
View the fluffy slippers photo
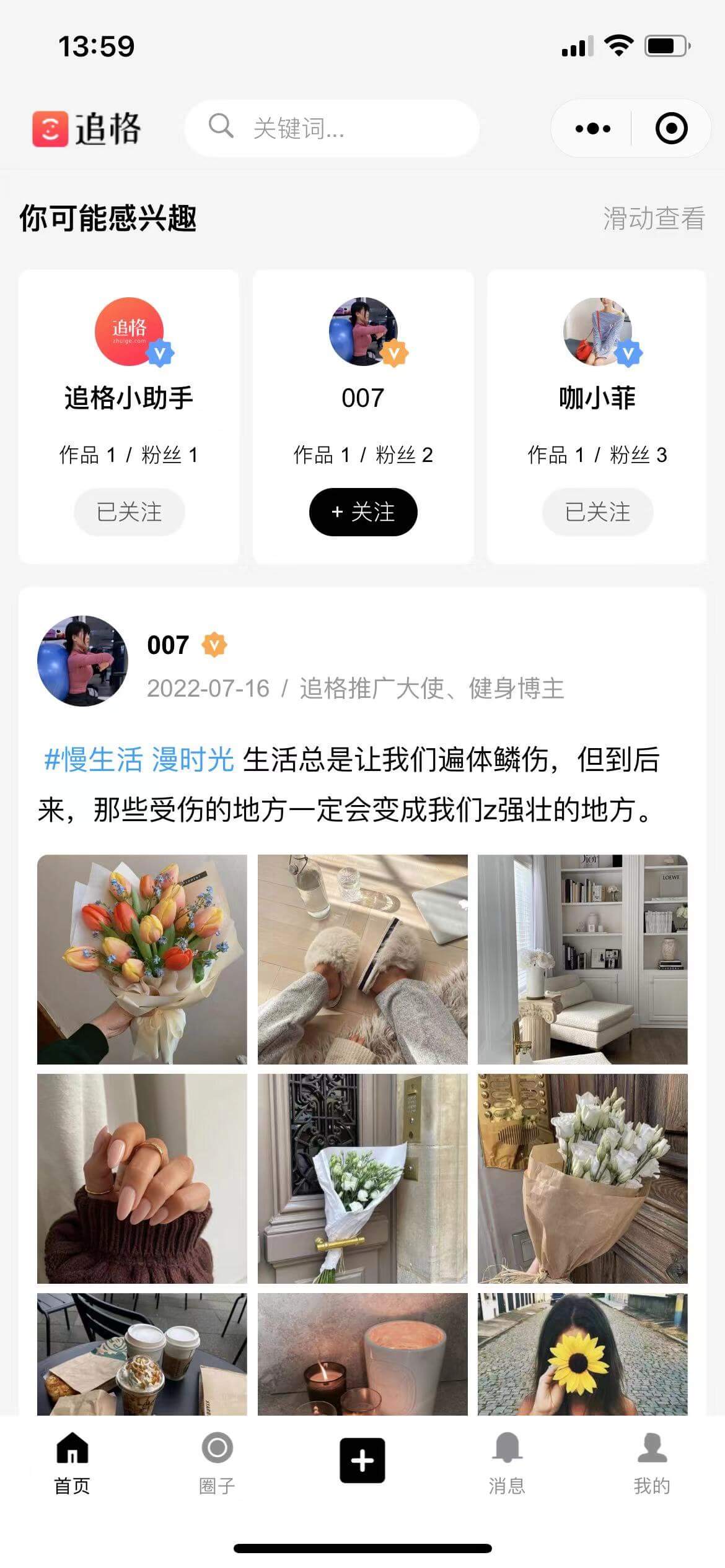[x=362, y=959]
